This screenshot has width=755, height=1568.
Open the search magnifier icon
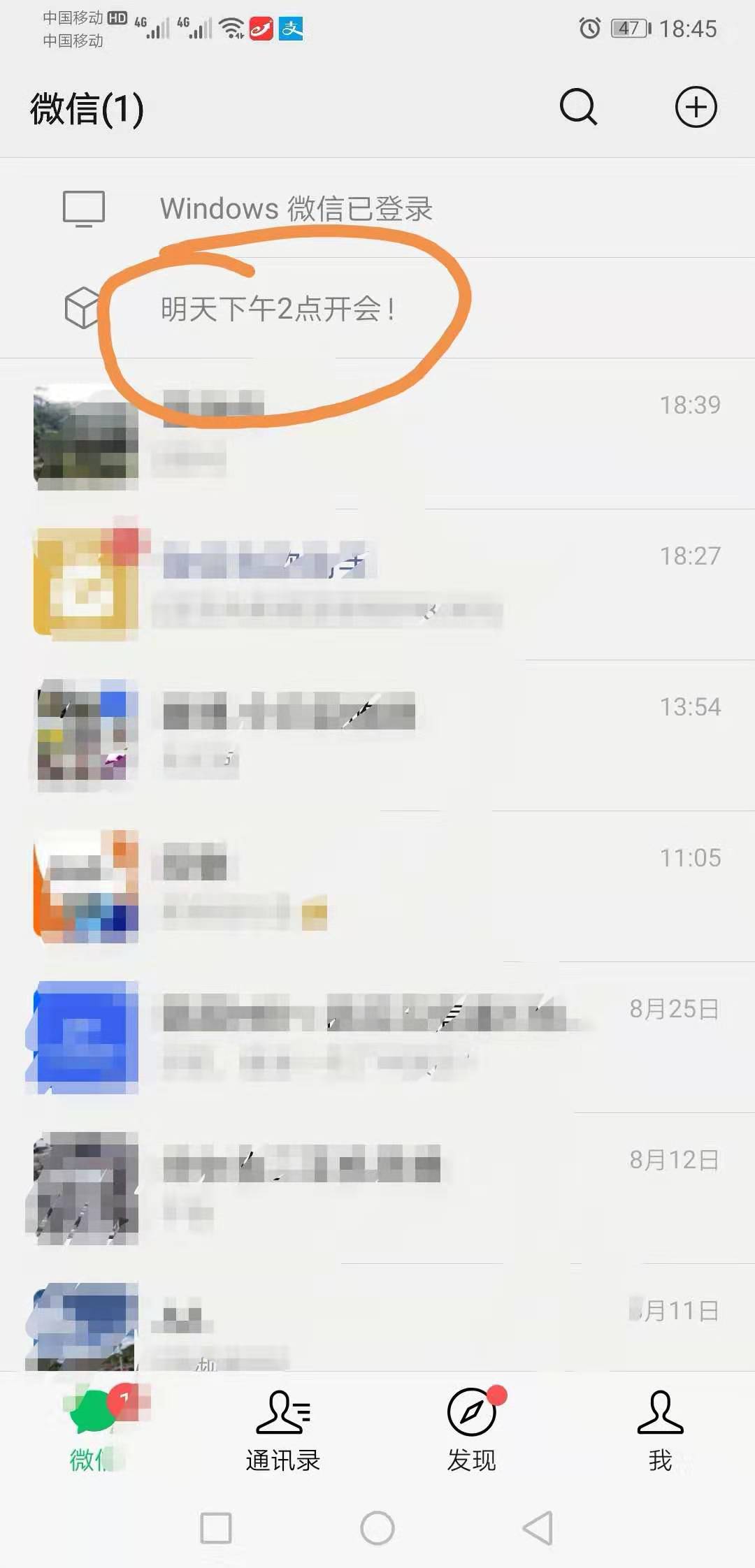click(578, 108)
